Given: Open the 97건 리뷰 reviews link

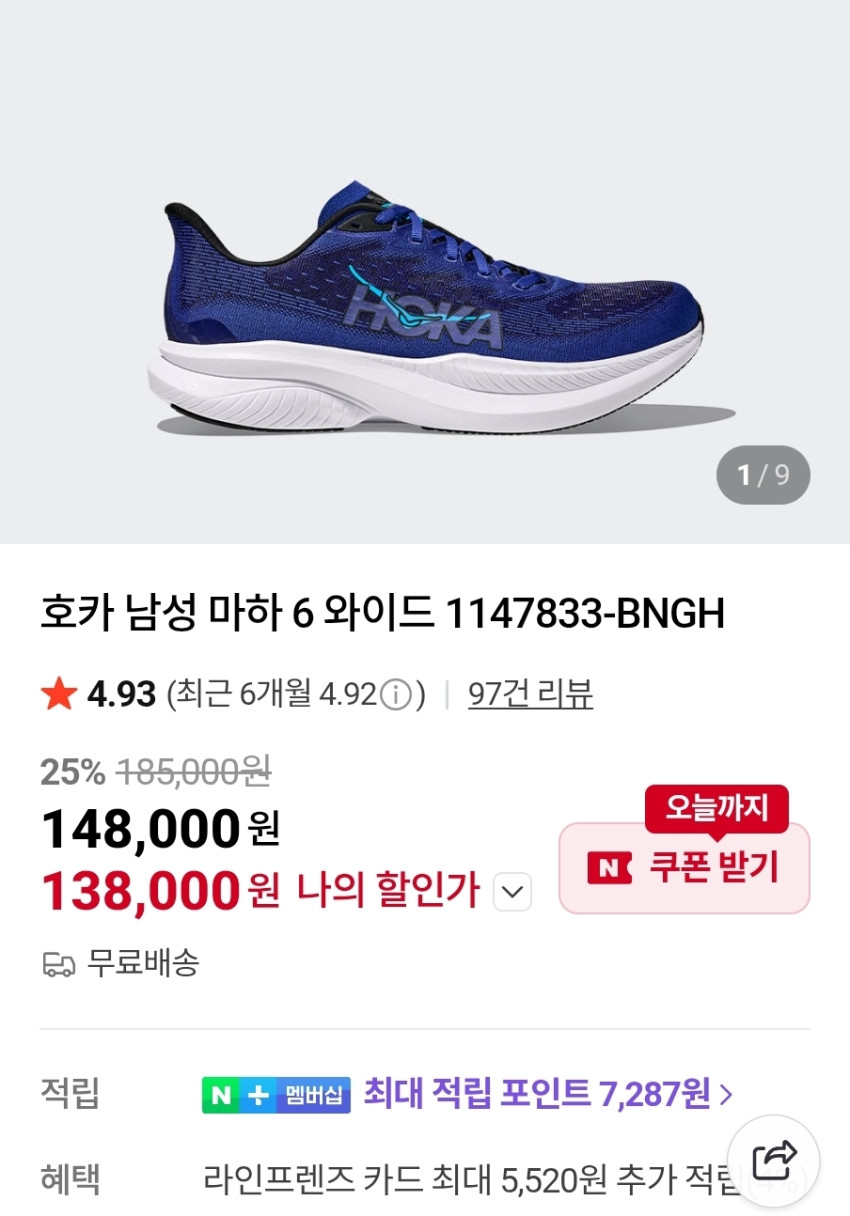Looking at the screenshot, I should (530, 693).
